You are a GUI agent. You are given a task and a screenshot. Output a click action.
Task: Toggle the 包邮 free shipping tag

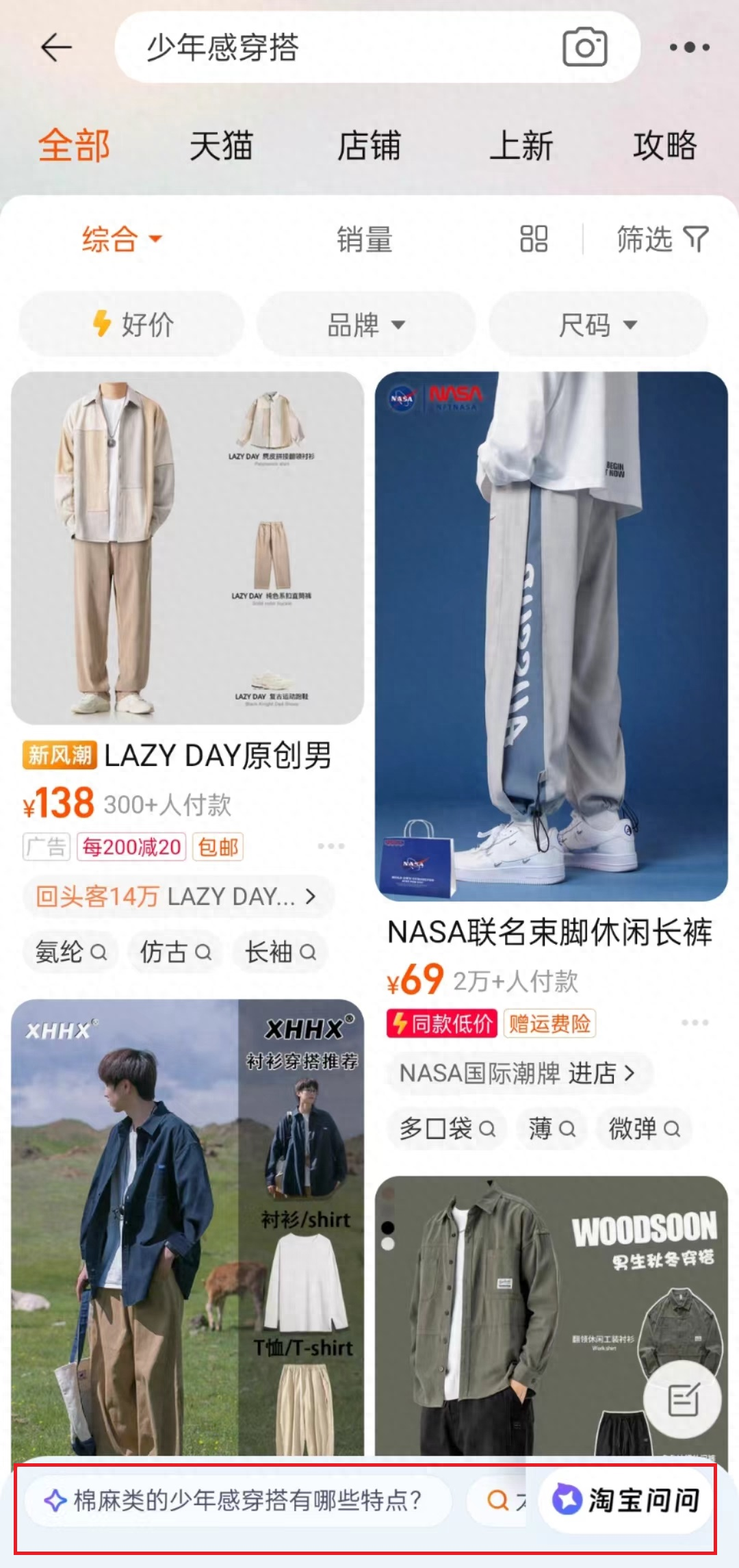pos(217,847)
